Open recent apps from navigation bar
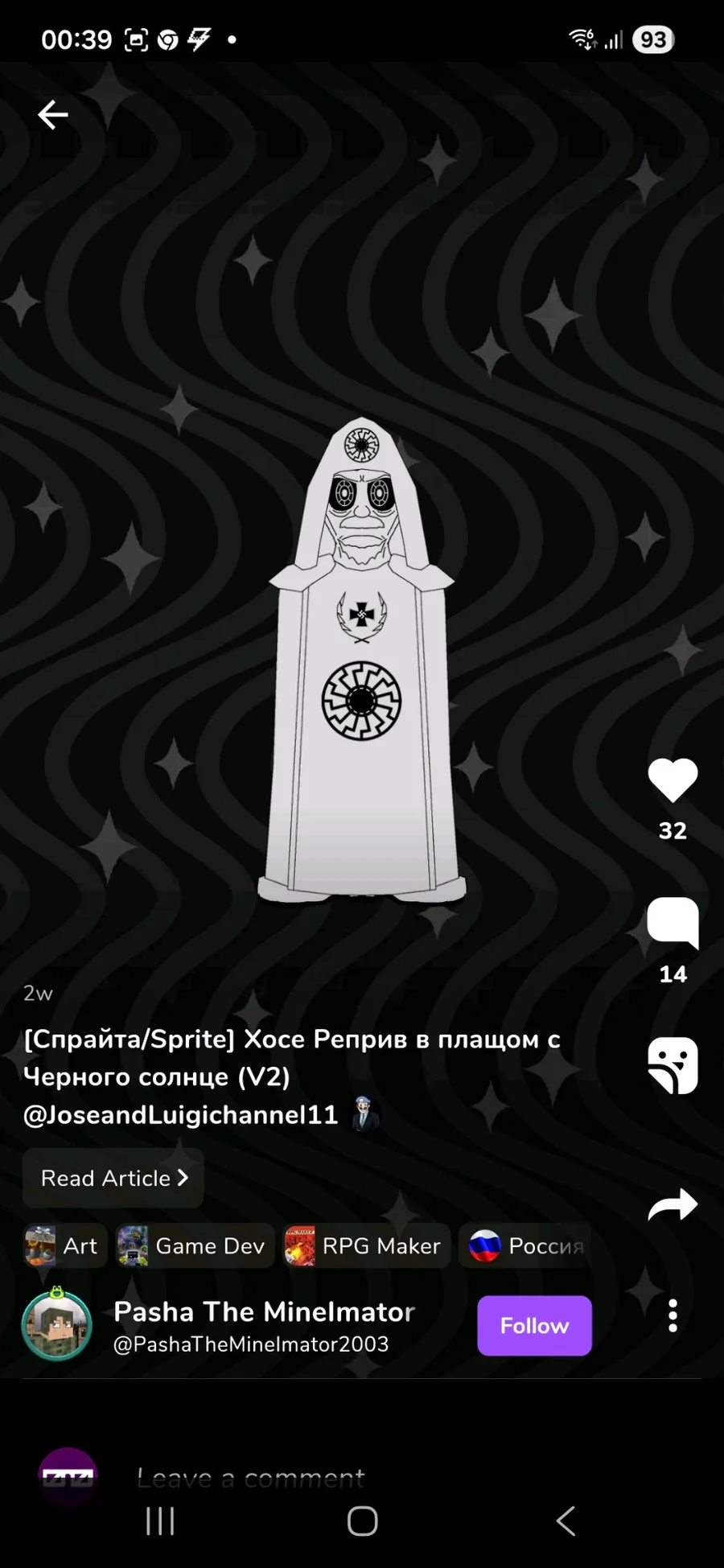This screenshot has height=1568, width=724. [x=160, y=1521]
